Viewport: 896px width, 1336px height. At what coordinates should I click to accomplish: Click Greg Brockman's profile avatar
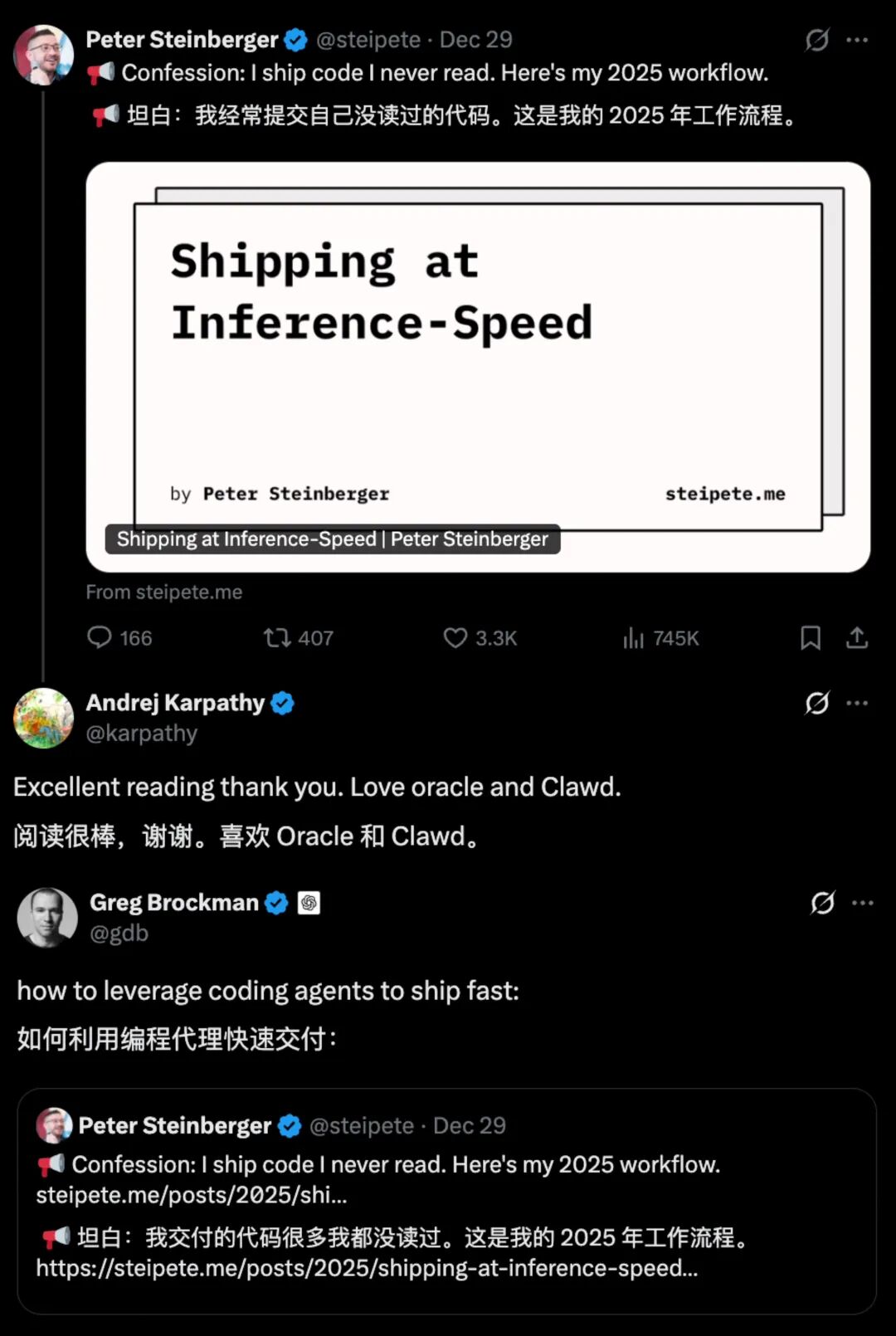click(47, 917)
